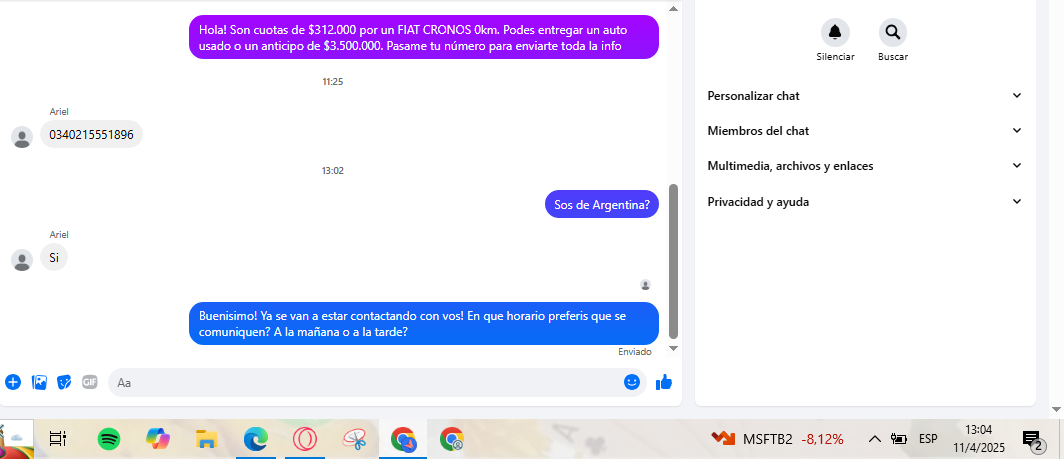Mute this conversation with the Silenciar bell
Image resolution: width=1064 pixels, height=459 pixels.
point(835,33)
